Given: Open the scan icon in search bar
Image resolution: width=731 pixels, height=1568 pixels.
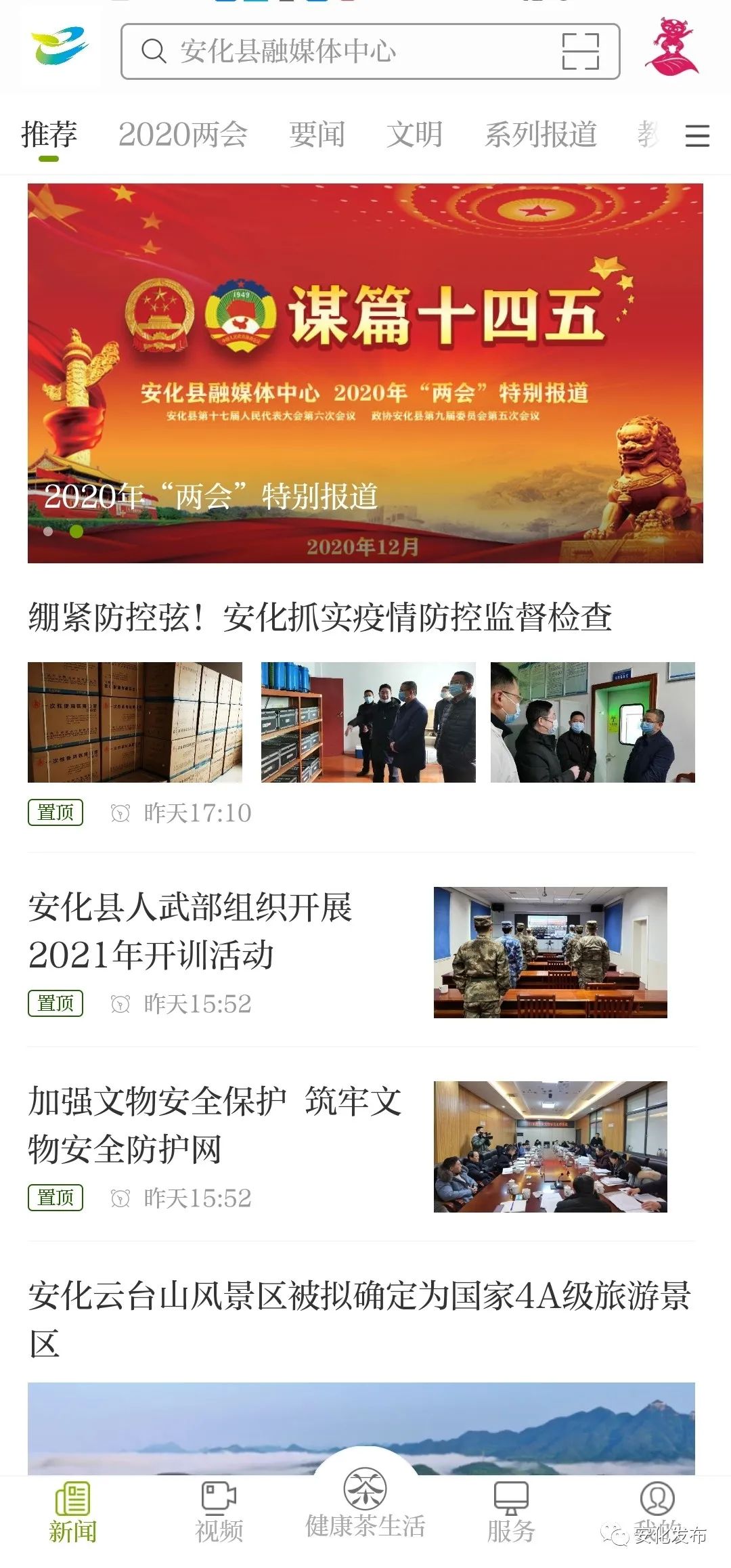Looking at the screenshot, I should pyautogui.click(x=581, y=51).
